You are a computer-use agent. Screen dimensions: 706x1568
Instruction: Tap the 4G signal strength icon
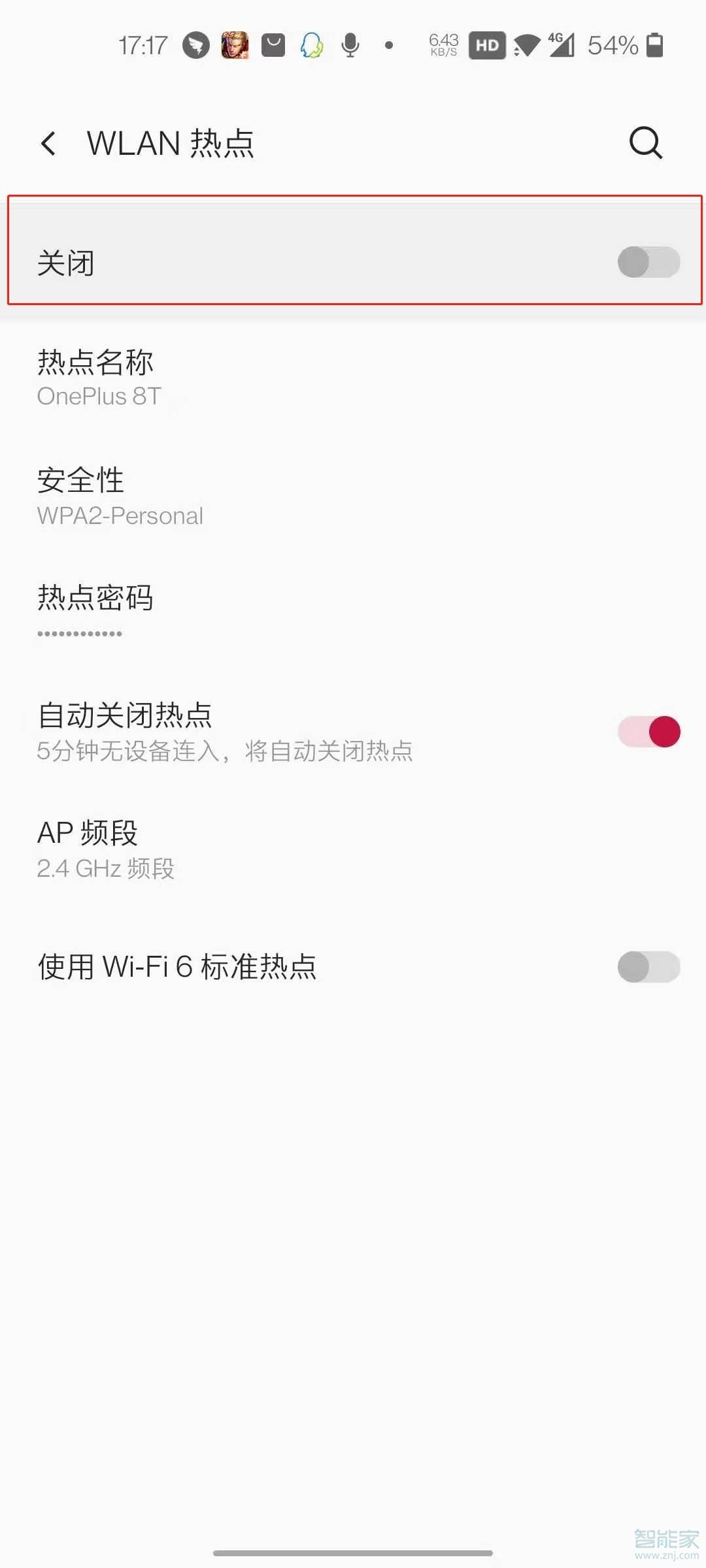click(x=561, y=46)
